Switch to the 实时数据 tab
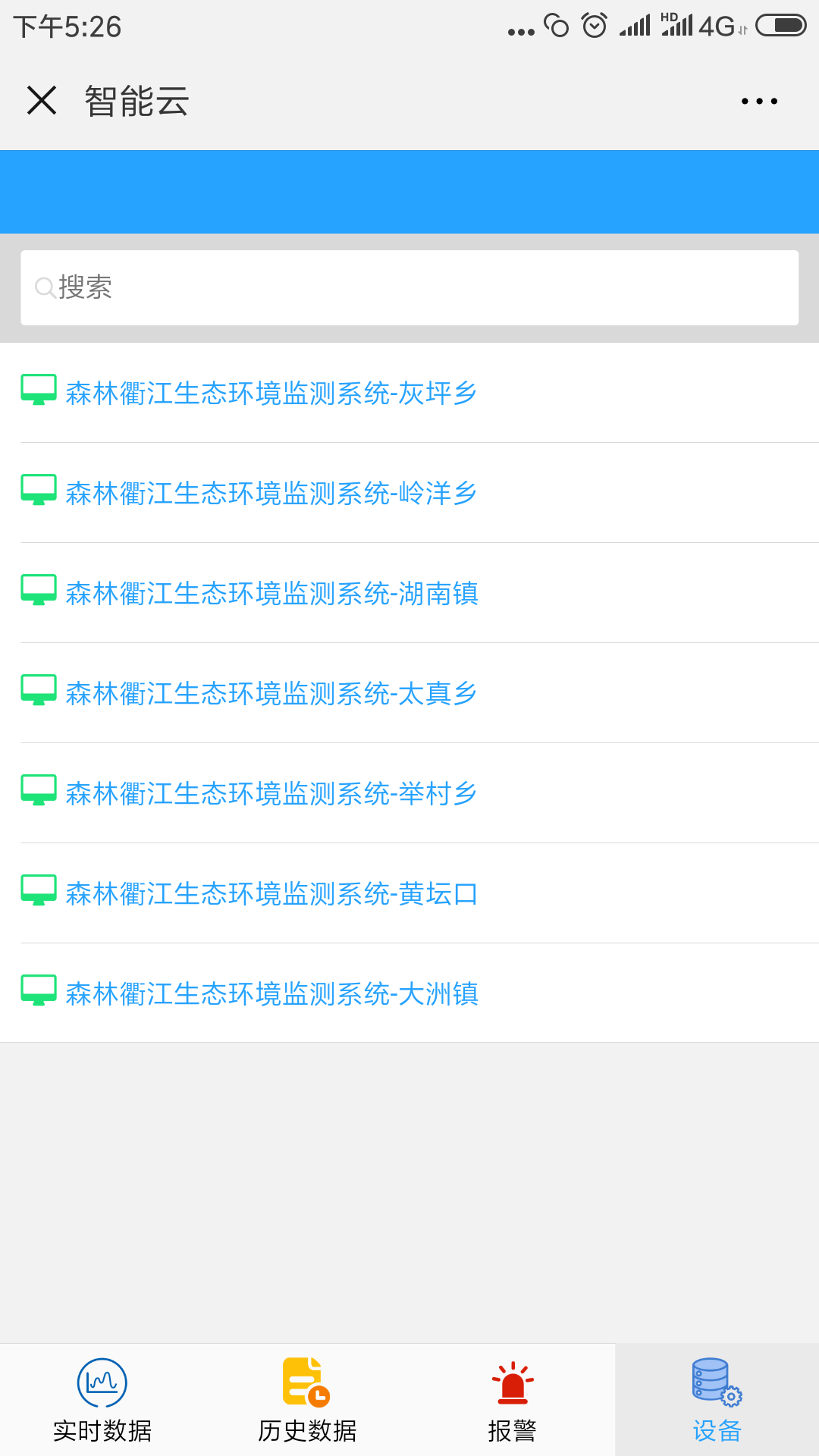Image resolution: width=819 pixels, height=1456 pixels. pos(102,1400)
